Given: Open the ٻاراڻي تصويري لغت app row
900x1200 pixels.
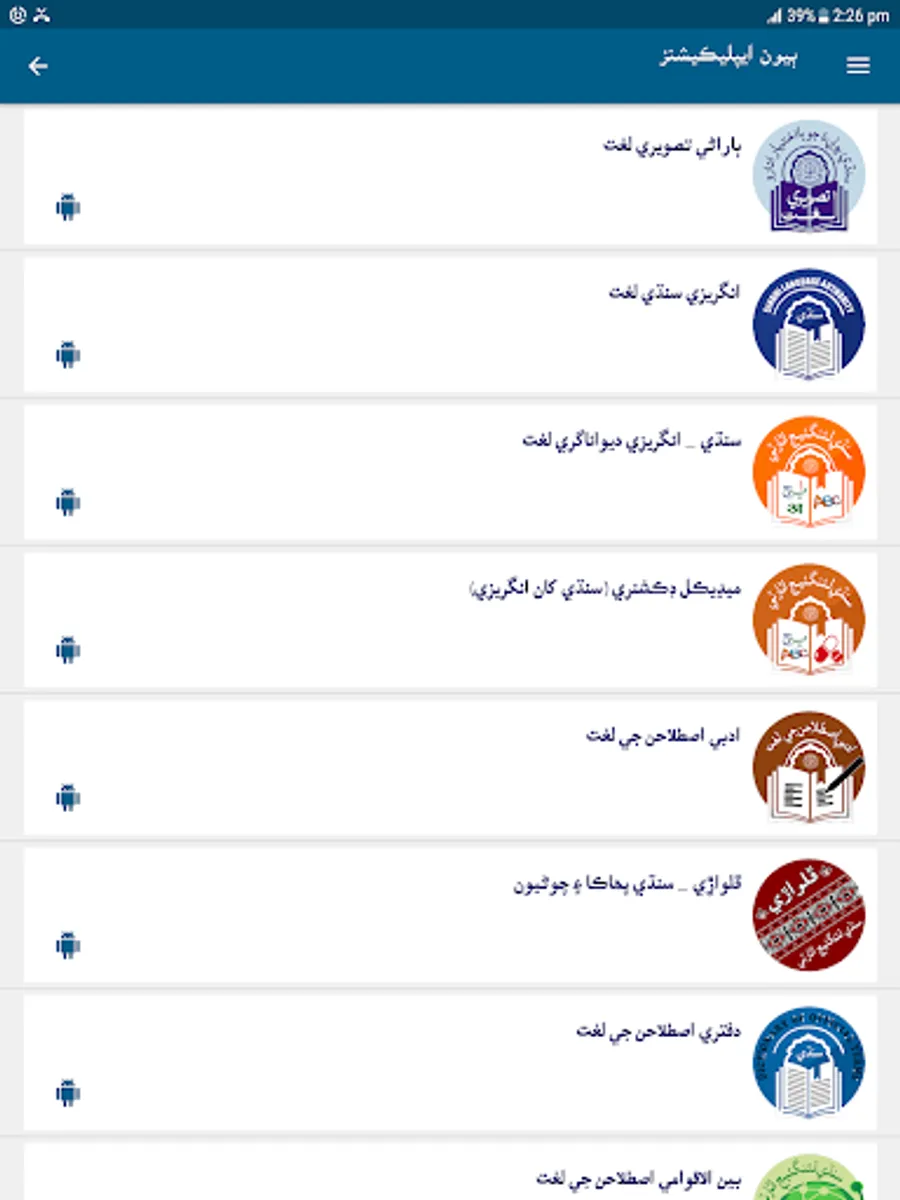Looking at the screenshot, I should 450,177.
